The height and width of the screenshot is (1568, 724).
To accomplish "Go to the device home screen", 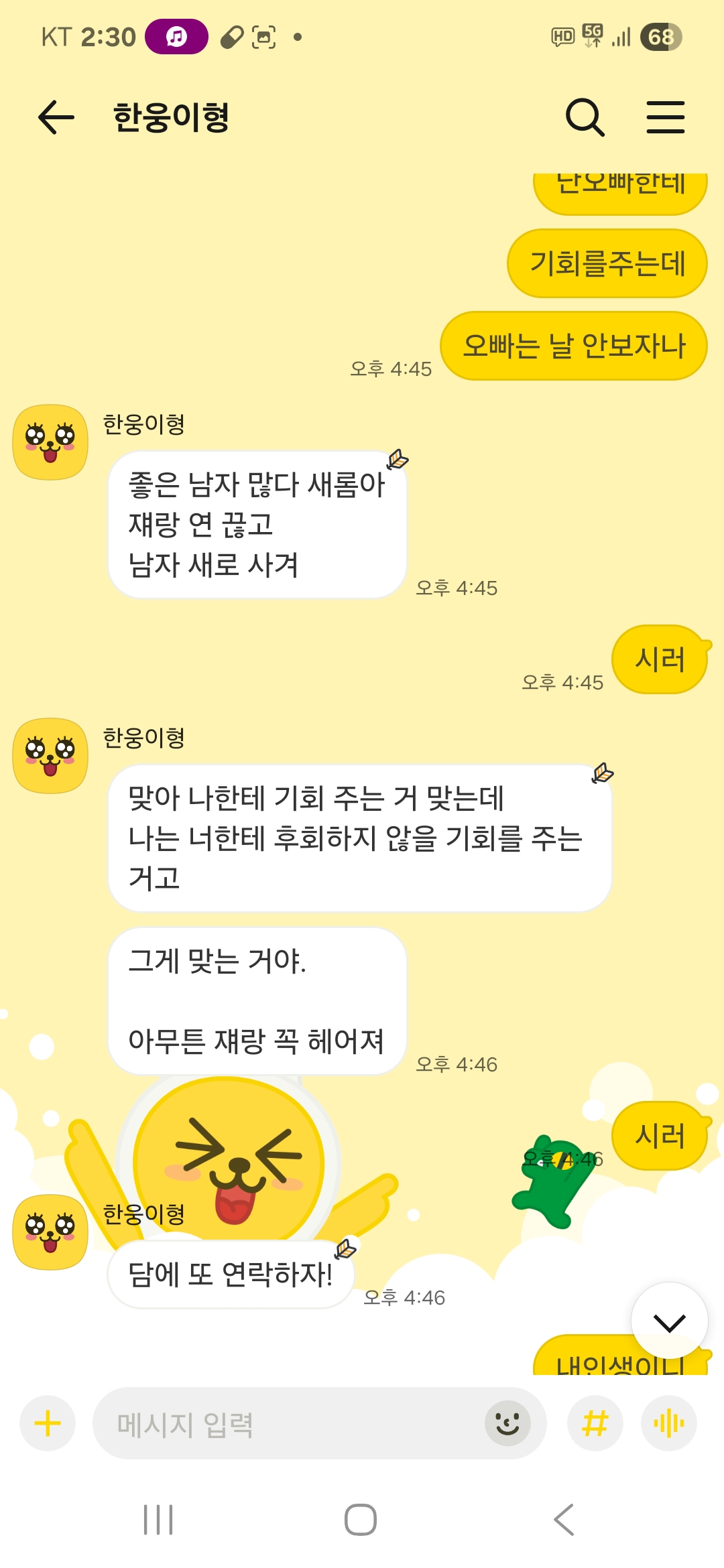I will (361, 1519).
